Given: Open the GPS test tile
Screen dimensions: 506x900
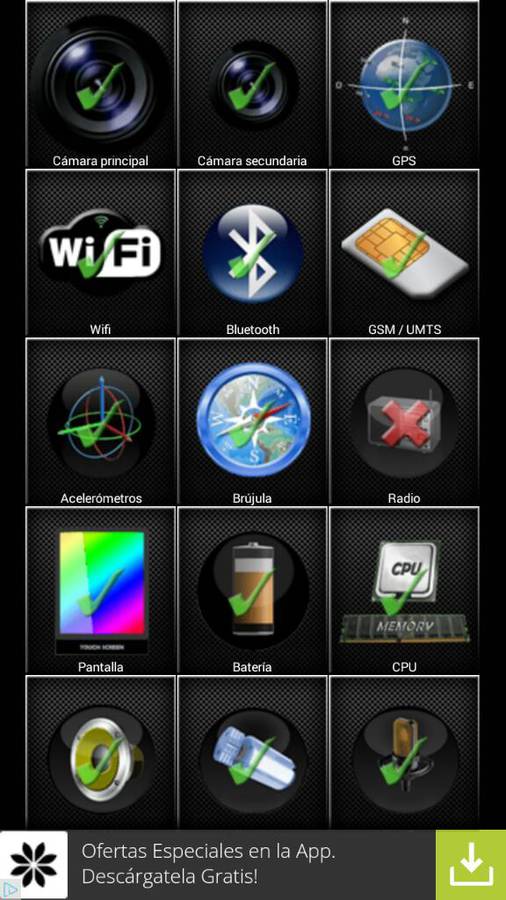Looking at the screenshot, I should 404,84.
